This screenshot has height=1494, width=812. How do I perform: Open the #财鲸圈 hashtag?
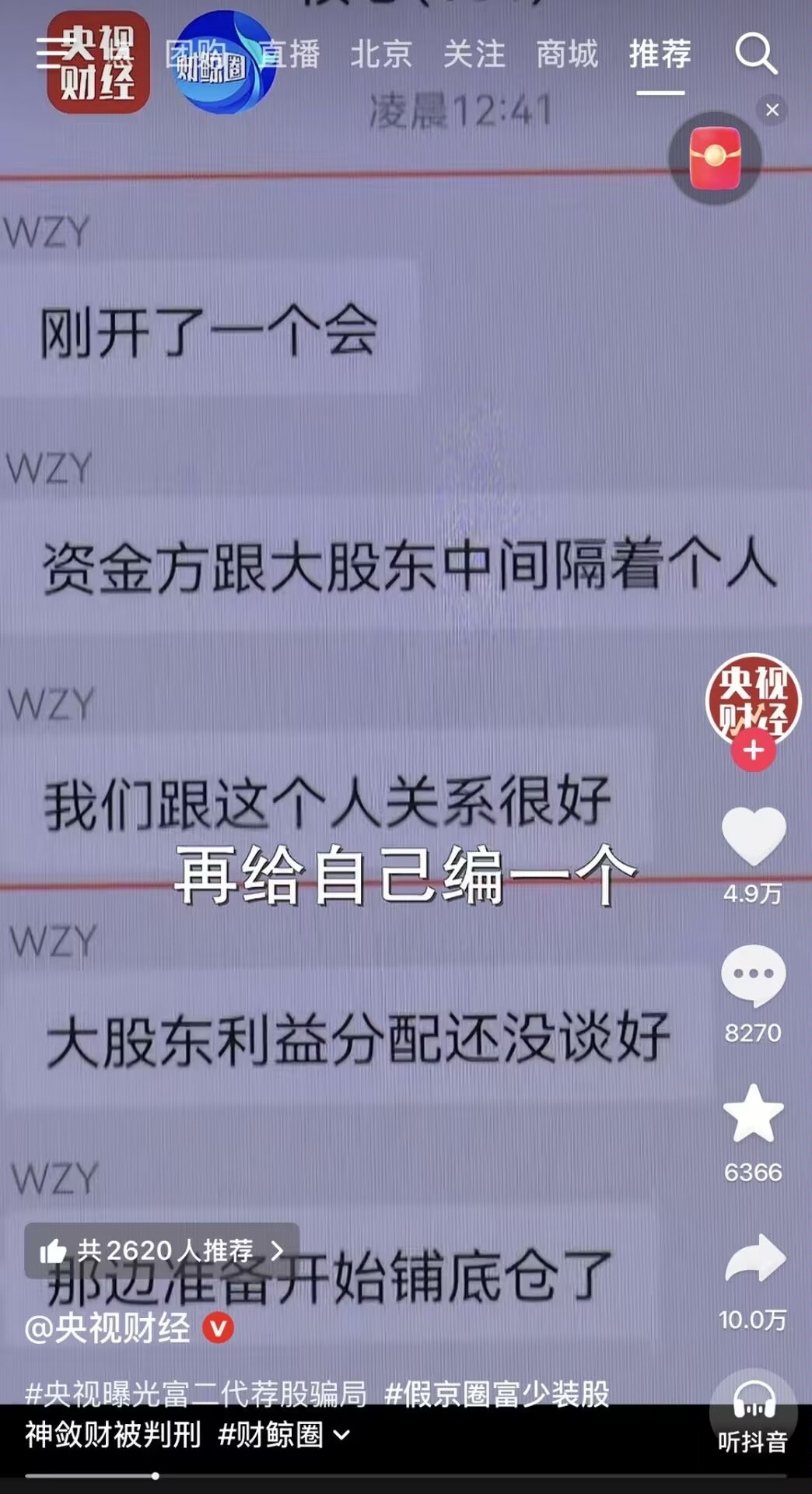click(270, 1434)
